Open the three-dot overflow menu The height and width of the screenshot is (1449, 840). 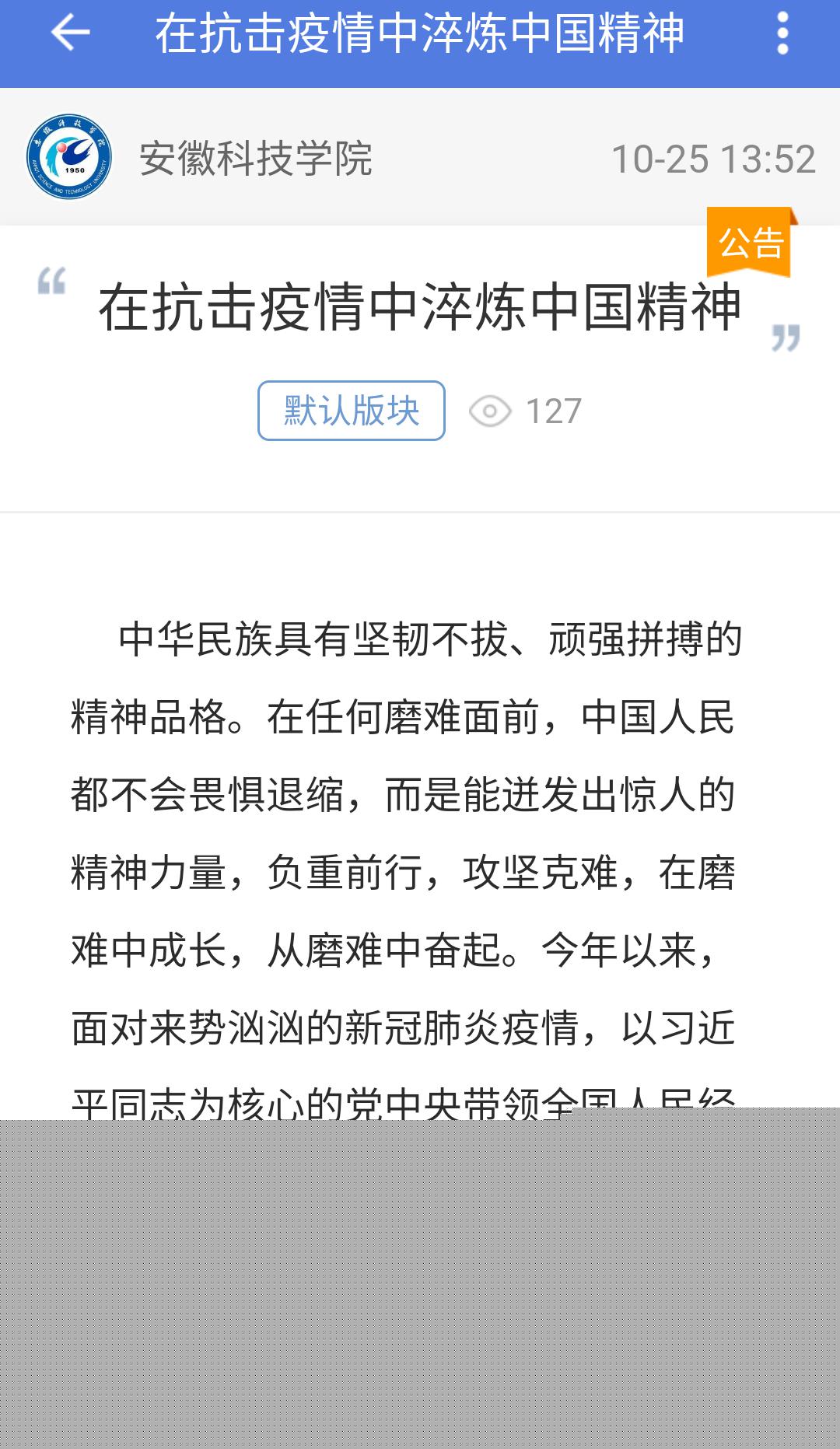(782, 33)
